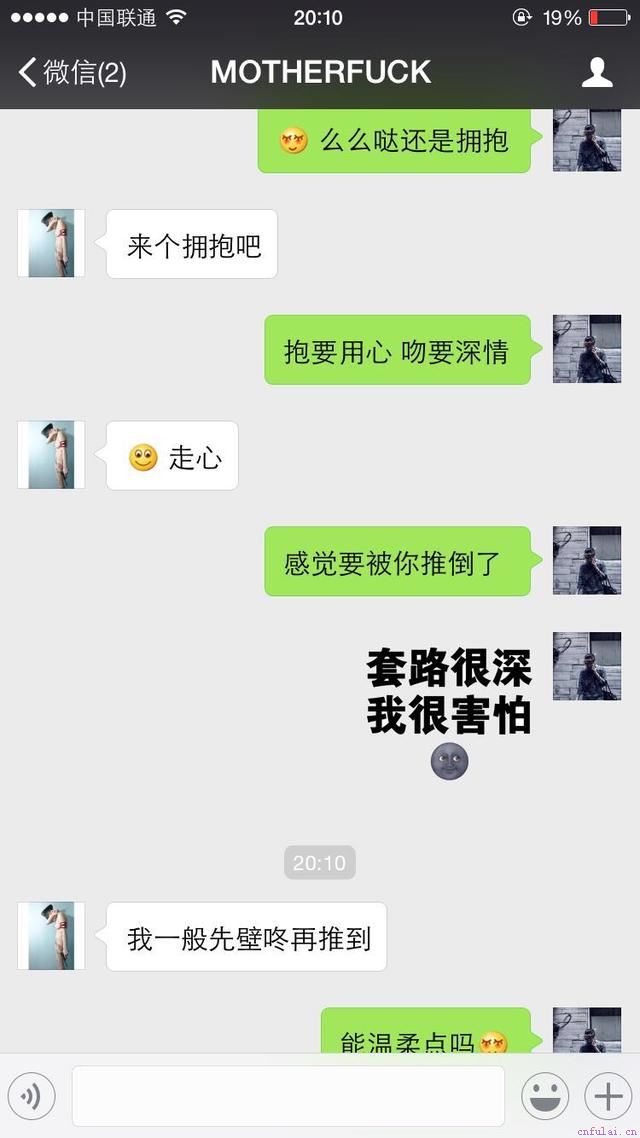
Task: Focus the message text field
Action: click(288, 1096)
